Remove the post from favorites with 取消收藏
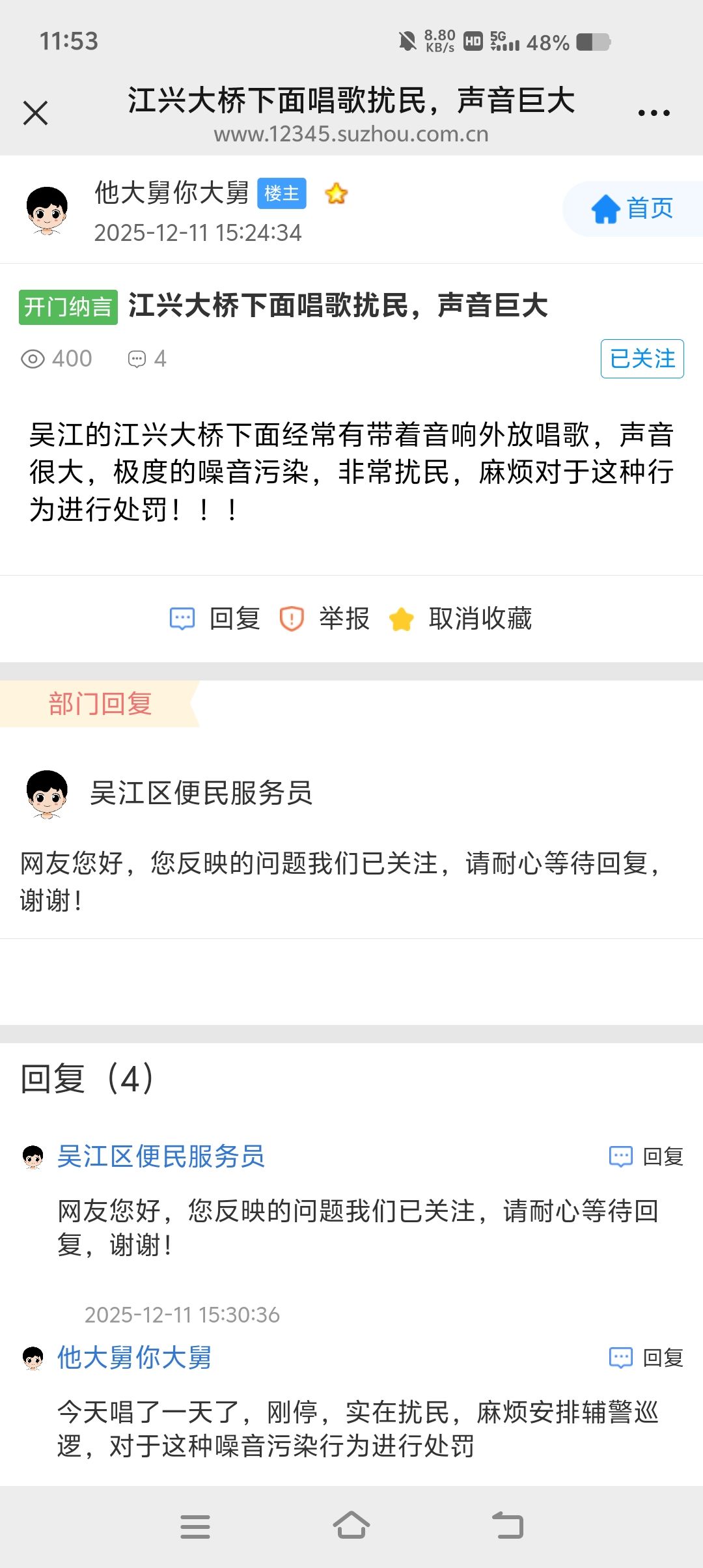This screenshot has height=1568, width=703. pyautogui.click(x=460, y=619)
